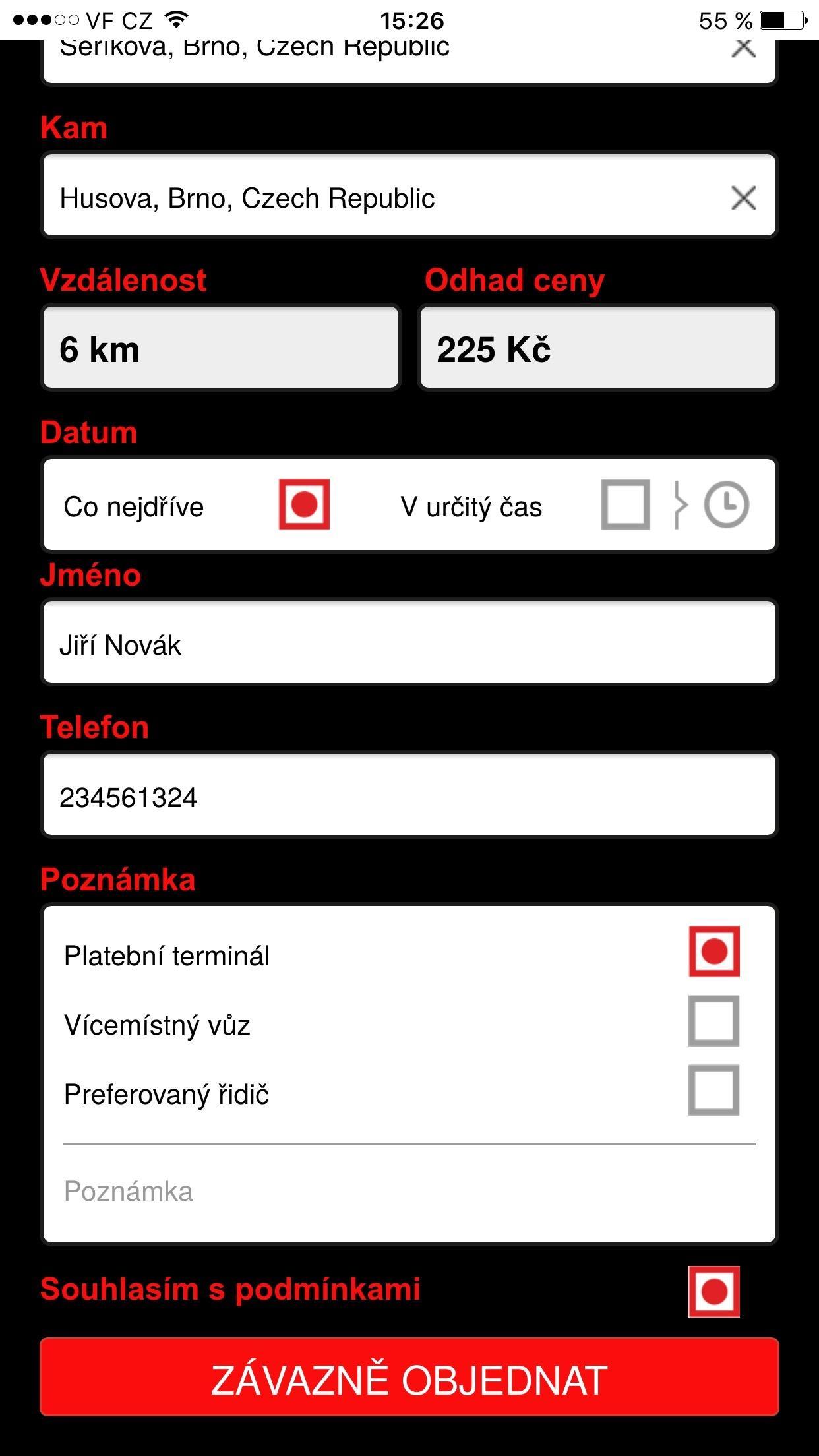The image size is (819, 1456).
Task: Click the empty Poznámka note field
Action: [409, 1191]
